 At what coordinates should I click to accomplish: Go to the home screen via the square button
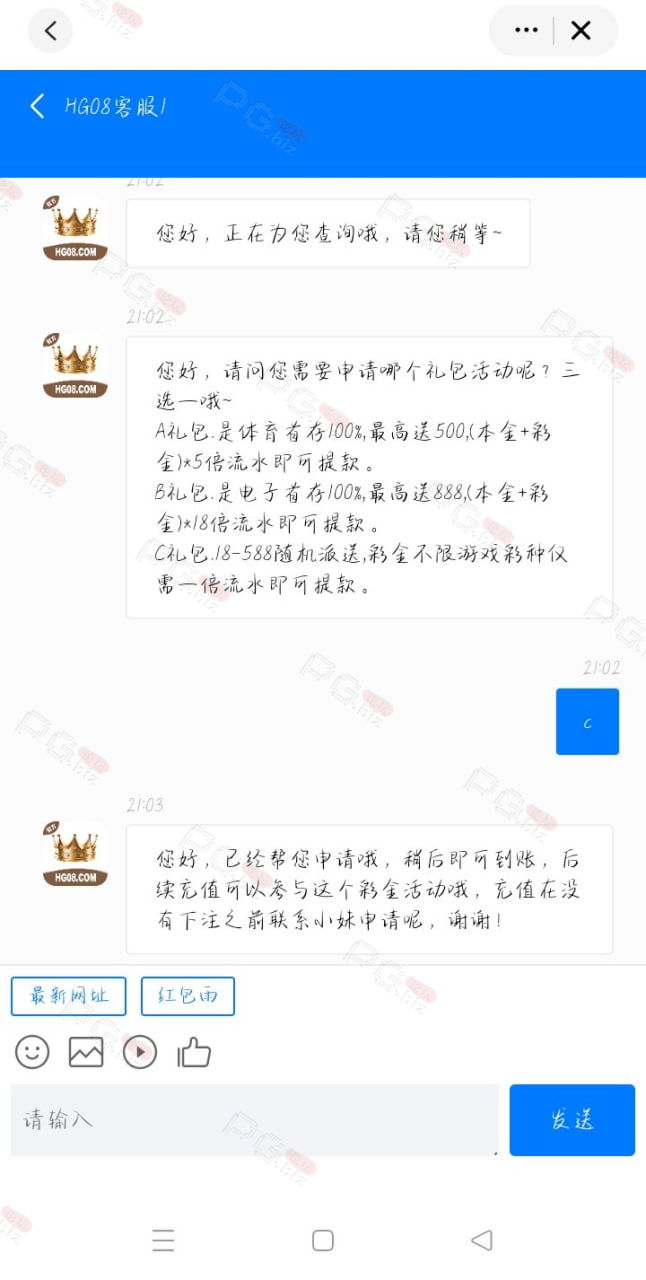point(323,1241)
